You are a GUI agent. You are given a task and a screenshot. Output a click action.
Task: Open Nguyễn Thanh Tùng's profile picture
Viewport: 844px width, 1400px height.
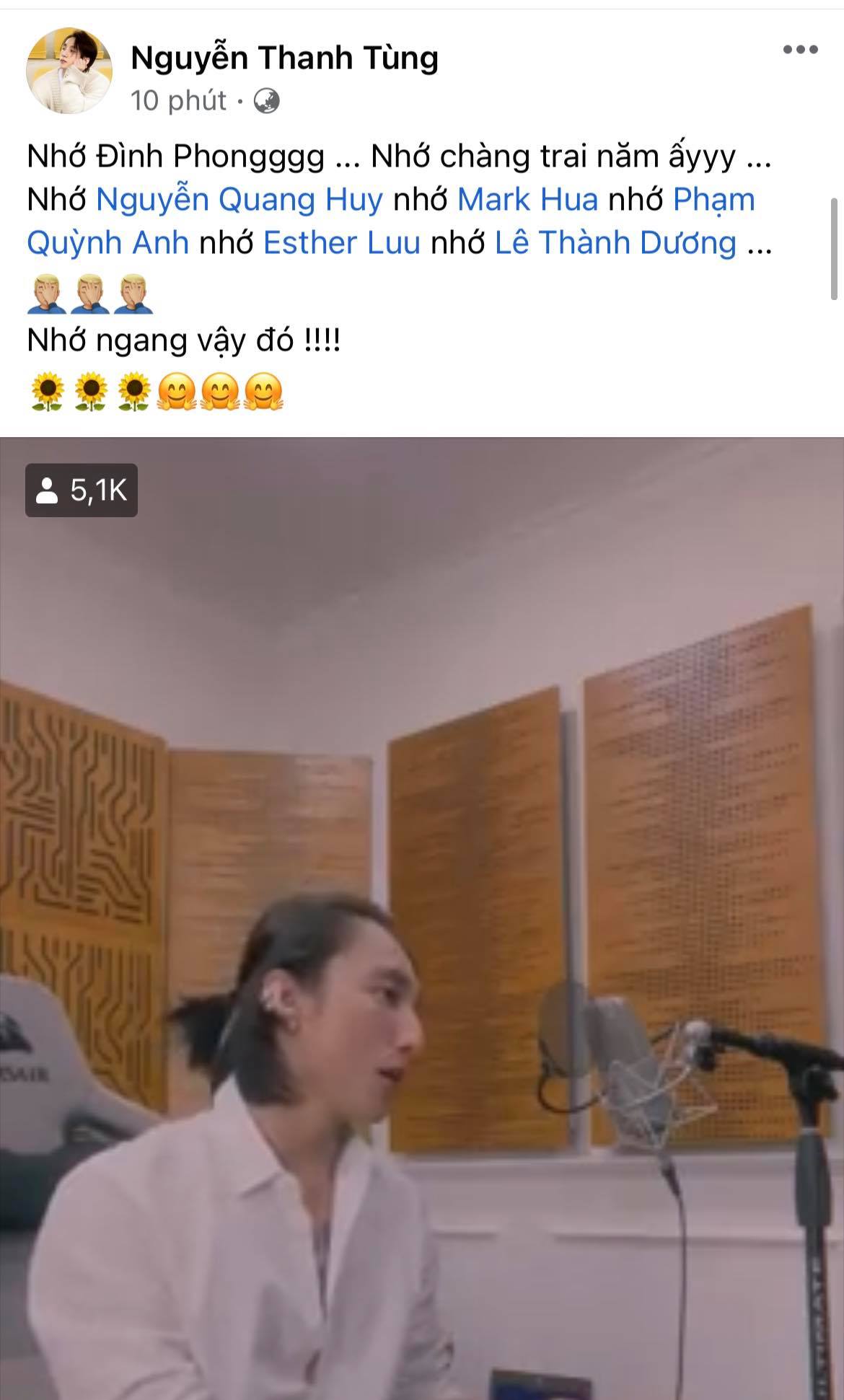pos(69,71)
